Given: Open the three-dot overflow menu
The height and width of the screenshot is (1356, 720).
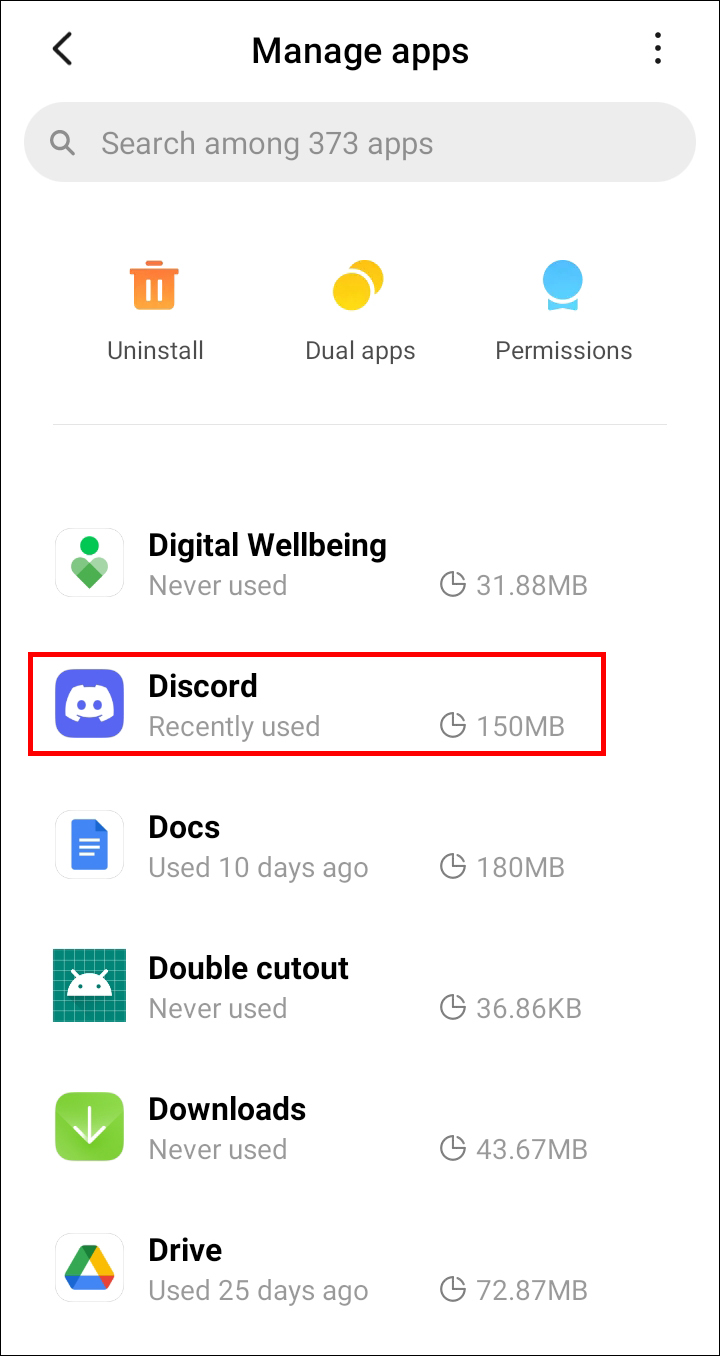Looking at the screenshot, I should (x=657, y=49).
